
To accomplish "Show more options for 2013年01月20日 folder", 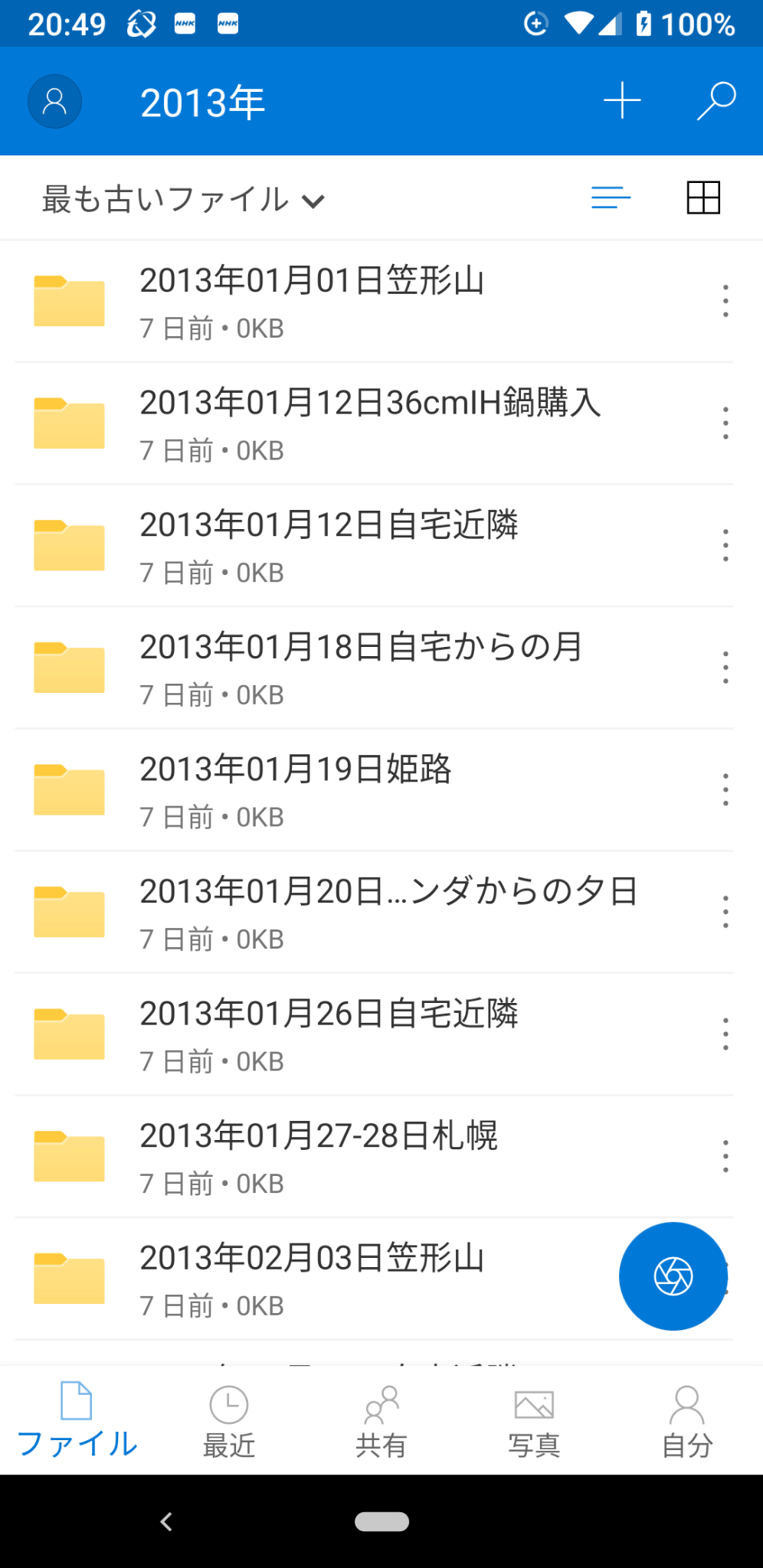I will coord(725,912).
